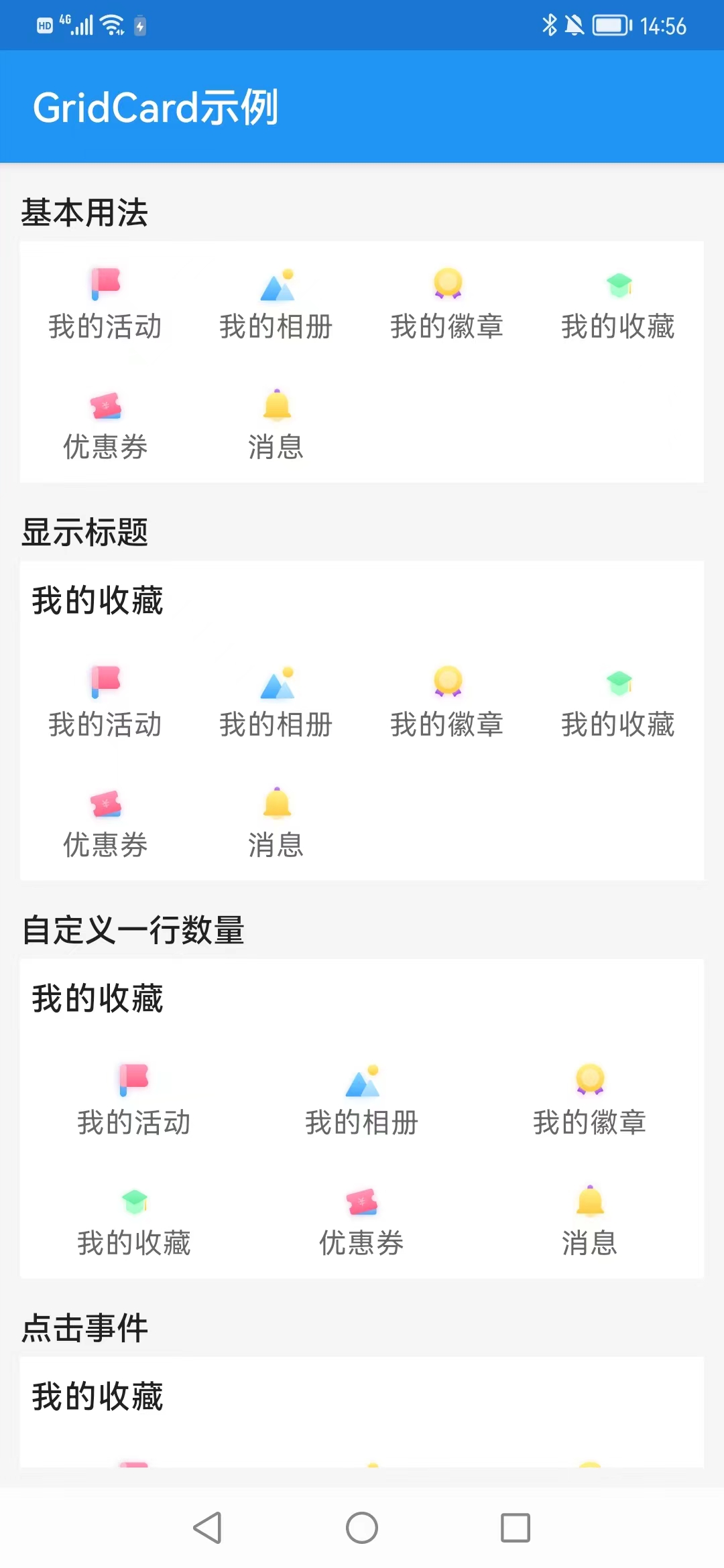
Task: Tap 我的相册 under 自定义一行数量
Action: (x=362, y=1101)
